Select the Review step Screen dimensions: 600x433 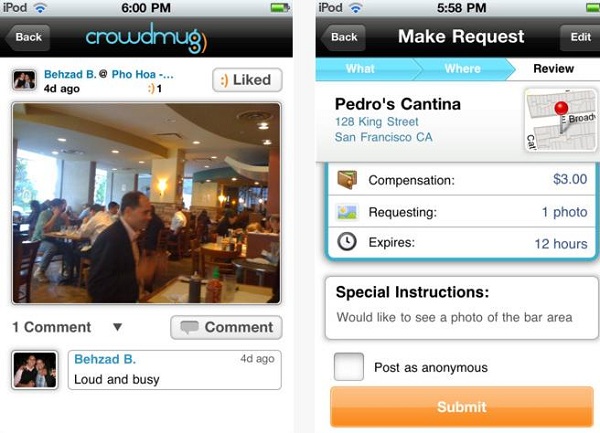[553, 69]
